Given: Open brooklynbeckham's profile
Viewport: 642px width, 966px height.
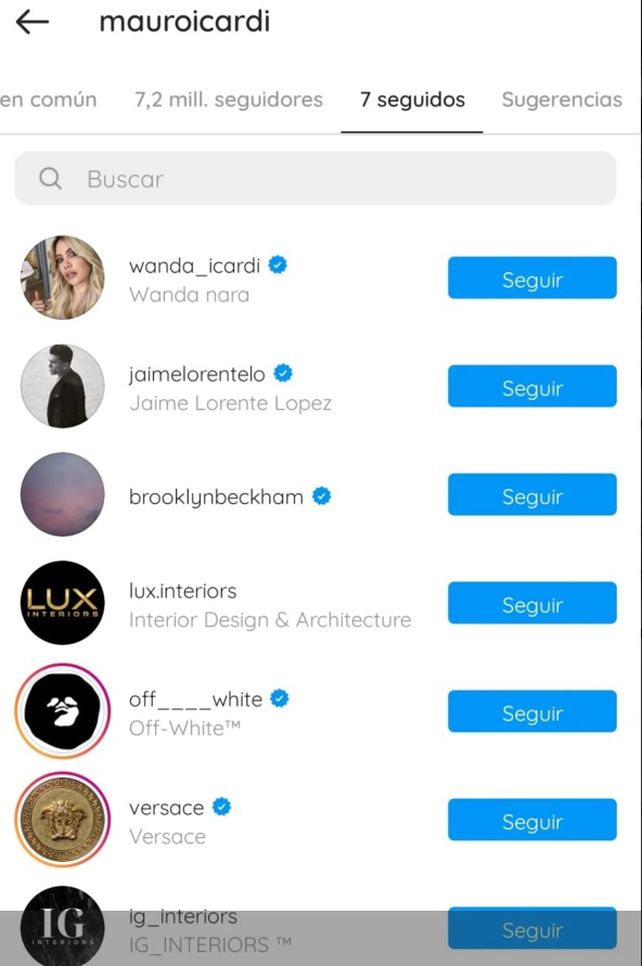Looking at the screenshot, I should pos(216,497).
